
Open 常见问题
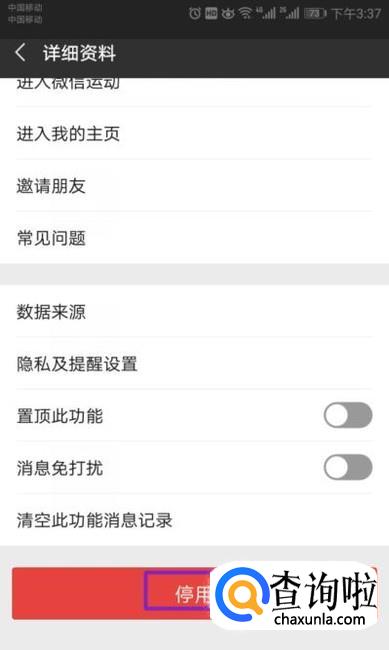click(x=194, y=238)
